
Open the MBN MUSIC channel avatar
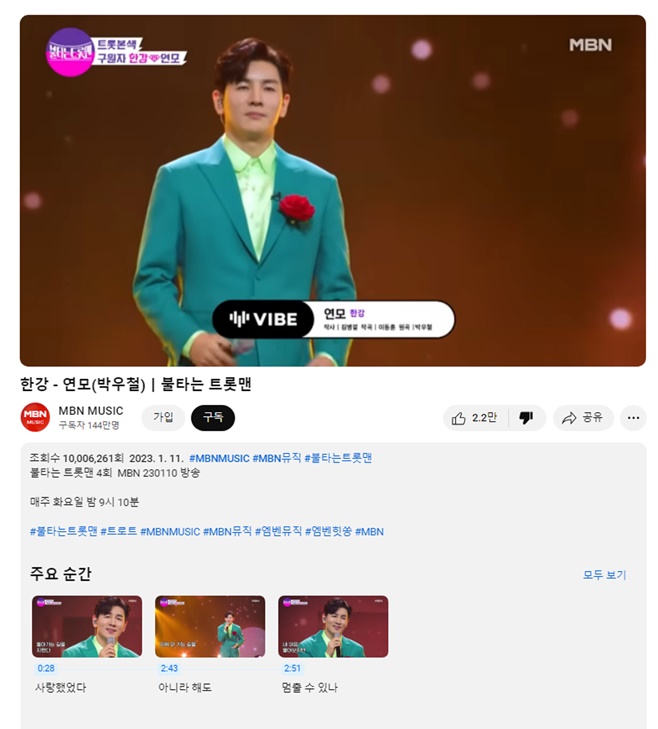point(35,417)
